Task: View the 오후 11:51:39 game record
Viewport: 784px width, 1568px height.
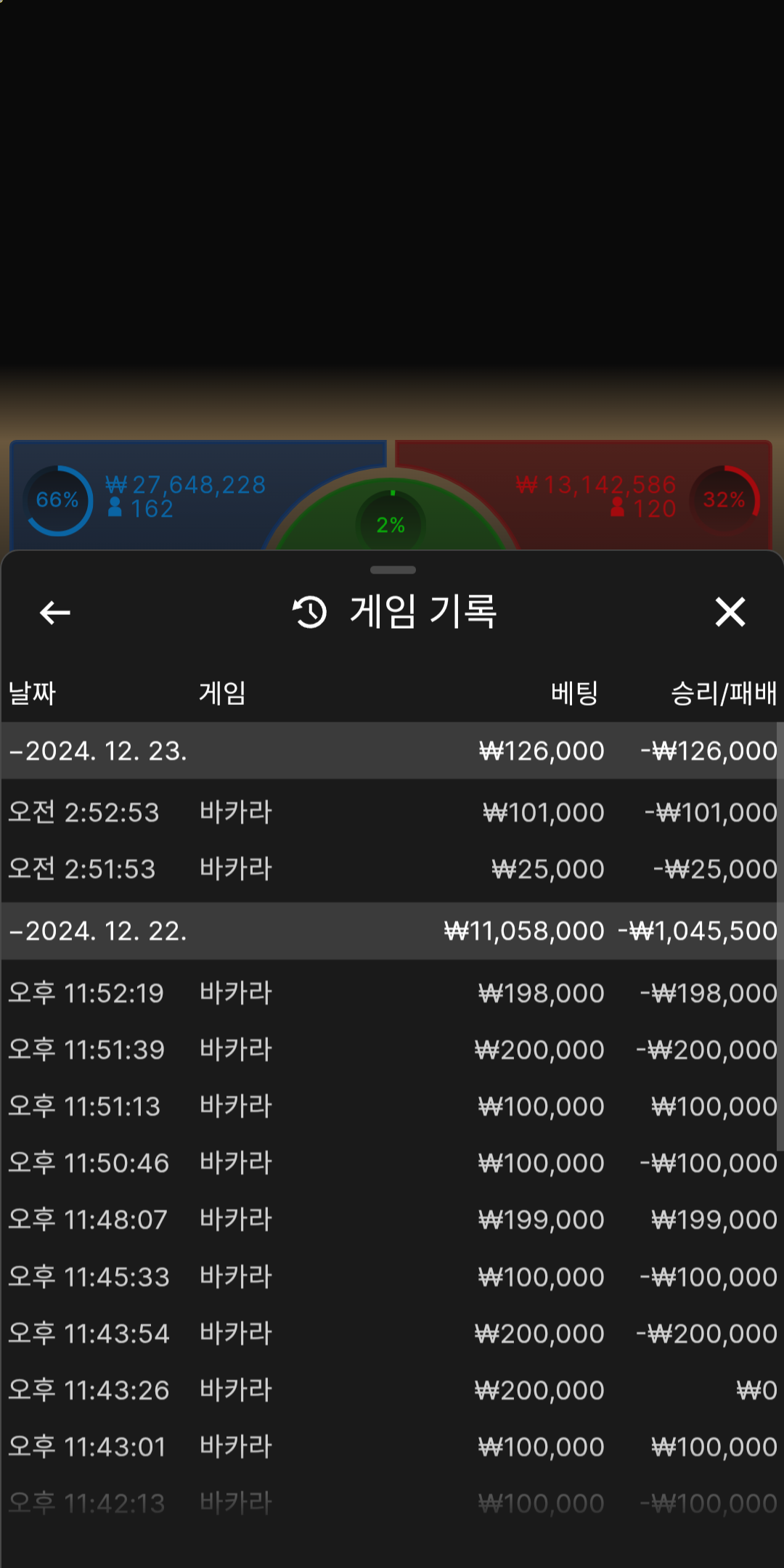Action: pyautogui.click(x=392, y=1050)
